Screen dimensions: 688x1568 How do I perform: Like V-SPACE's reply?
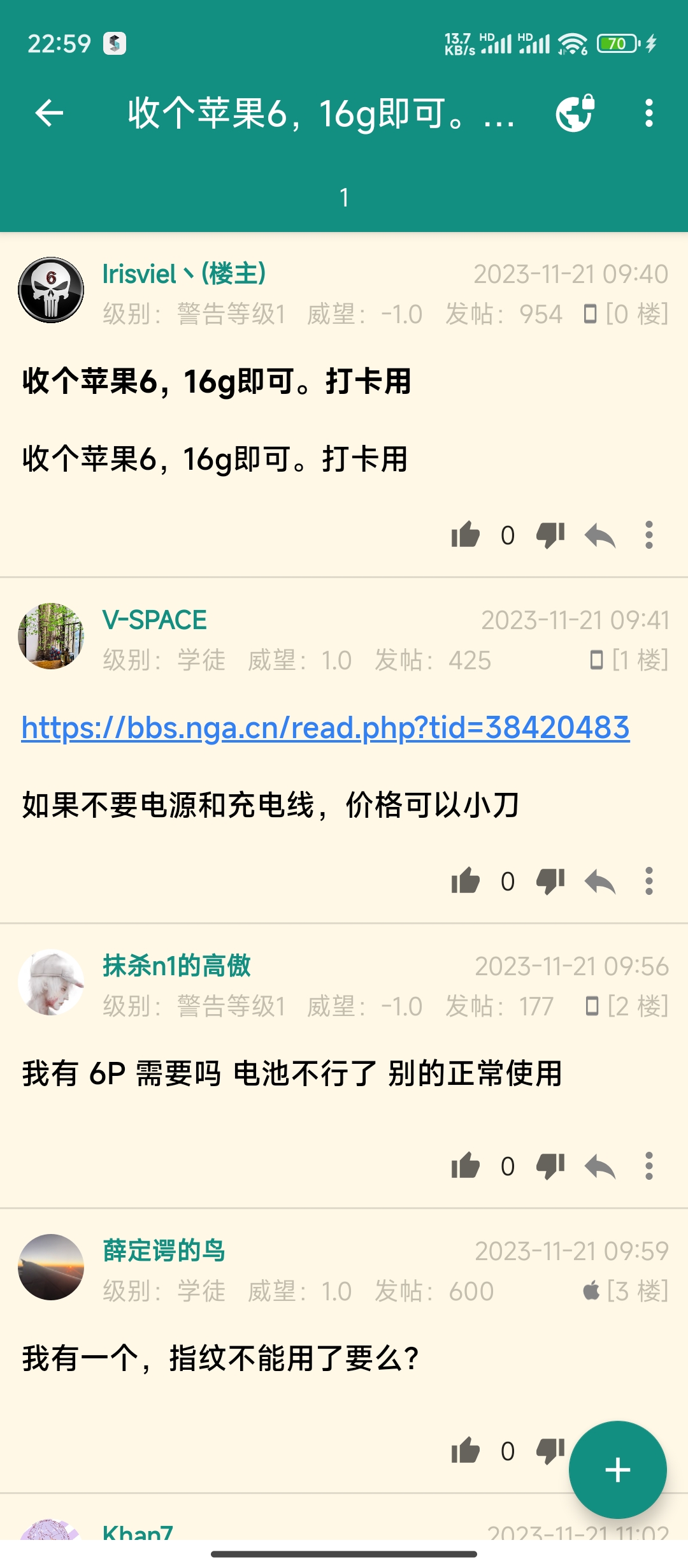pyautogui.click(x=466, y=881)
